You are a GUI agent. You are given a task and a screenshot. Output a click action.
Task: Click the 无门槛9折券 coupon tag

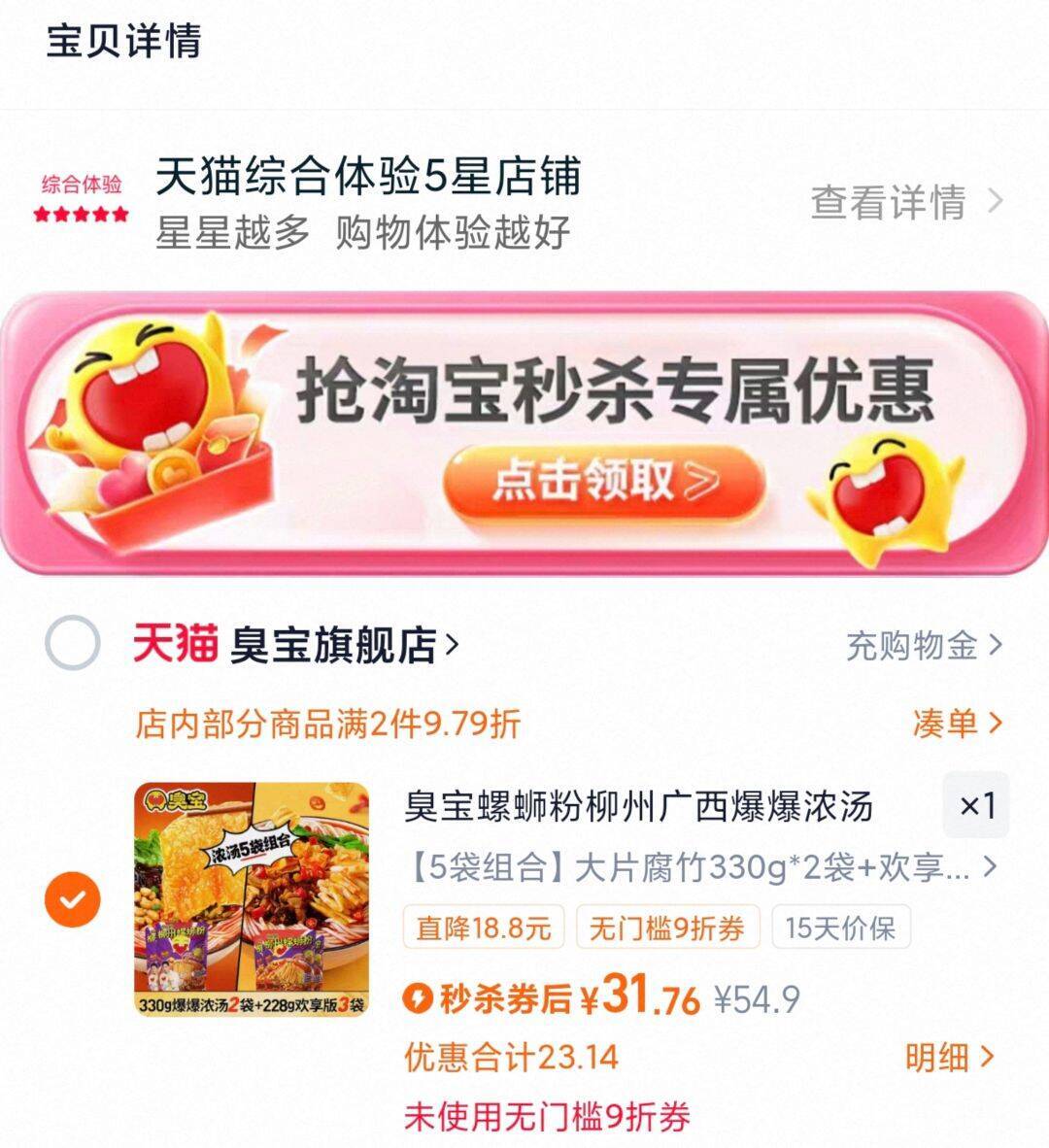(x=668, y=928)
